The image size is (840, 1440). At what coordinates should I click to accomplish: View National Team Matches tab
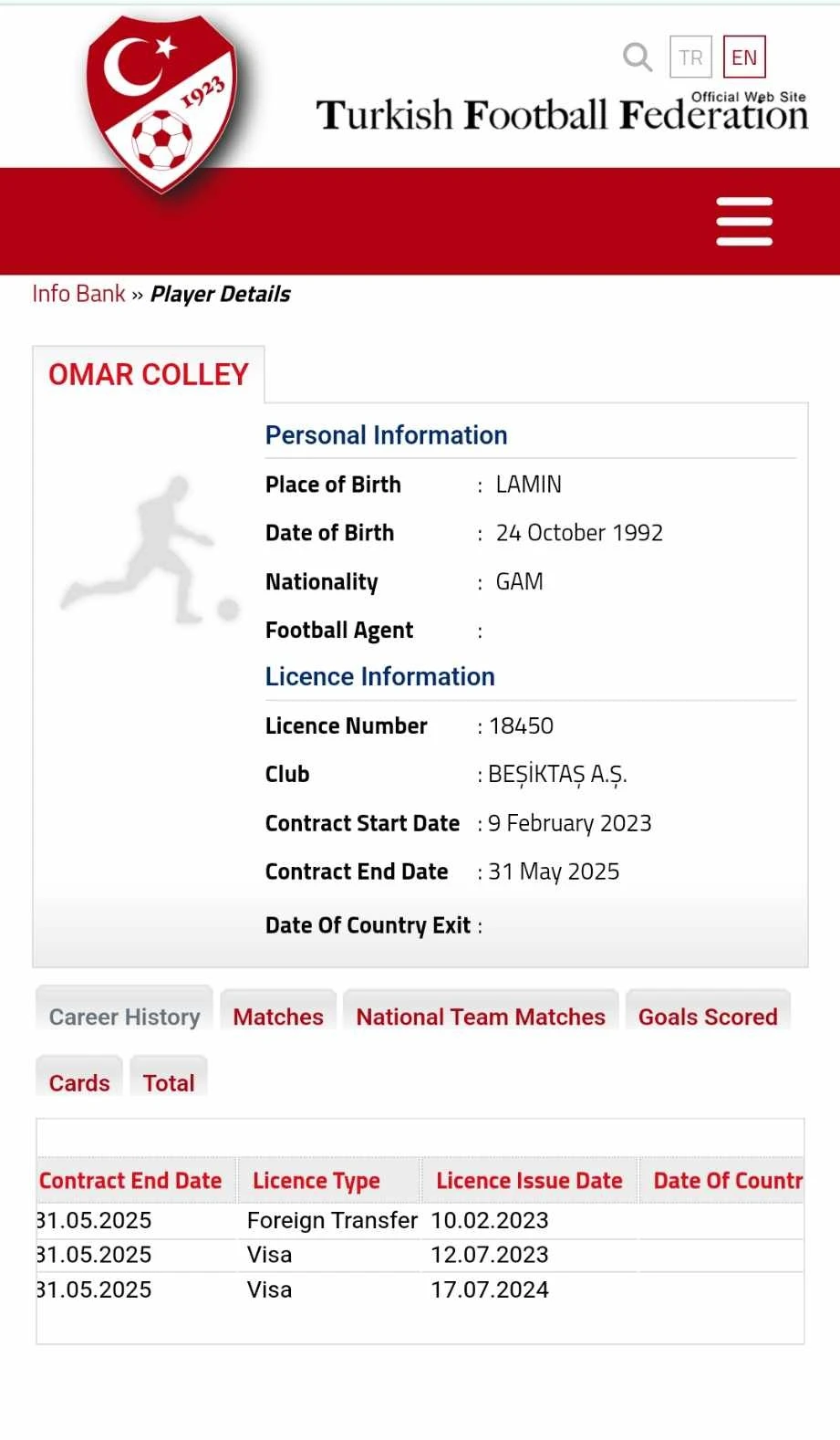click(481, 1016)
